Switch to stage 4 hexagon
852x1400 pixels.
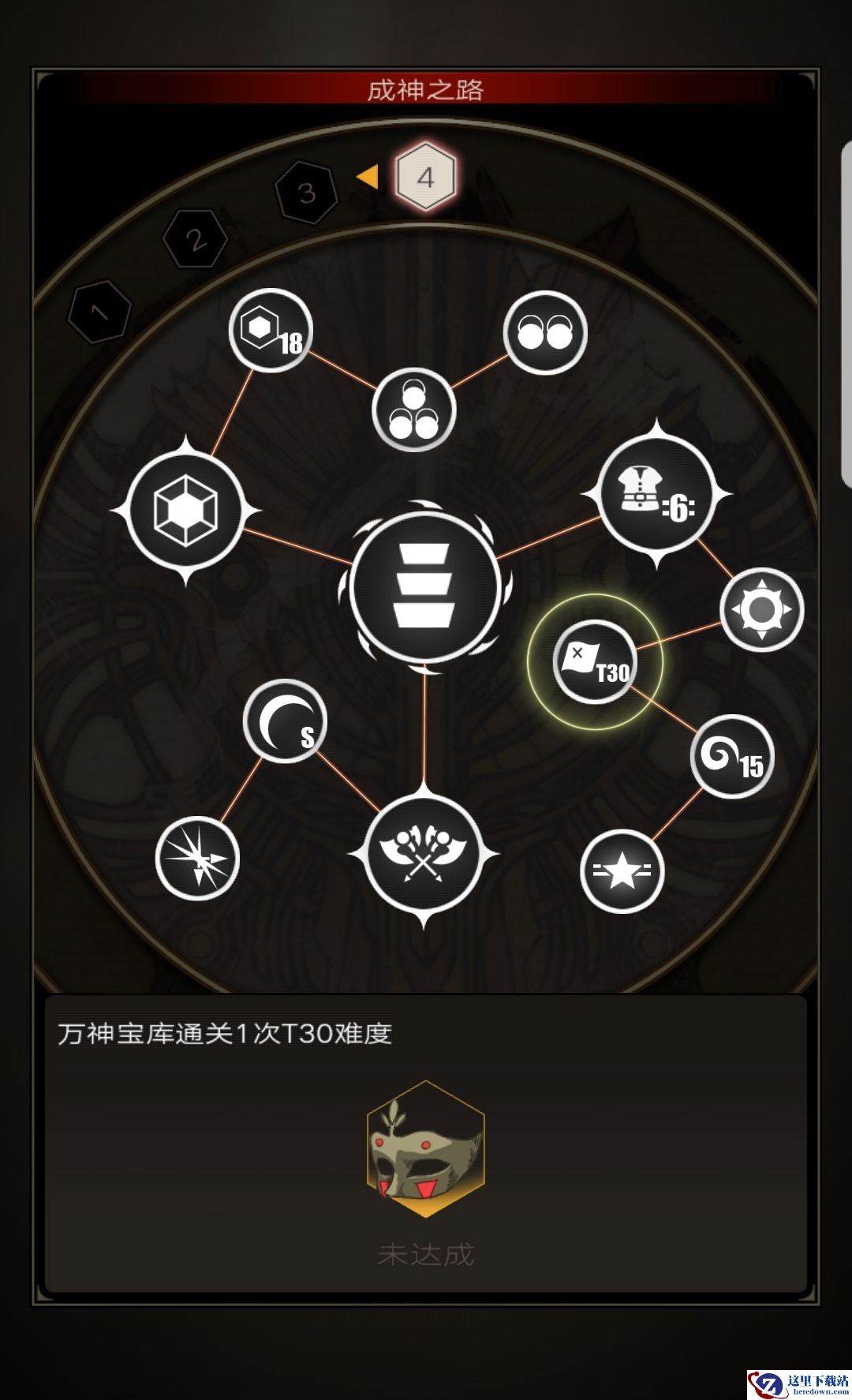click(x=425, y=177)
